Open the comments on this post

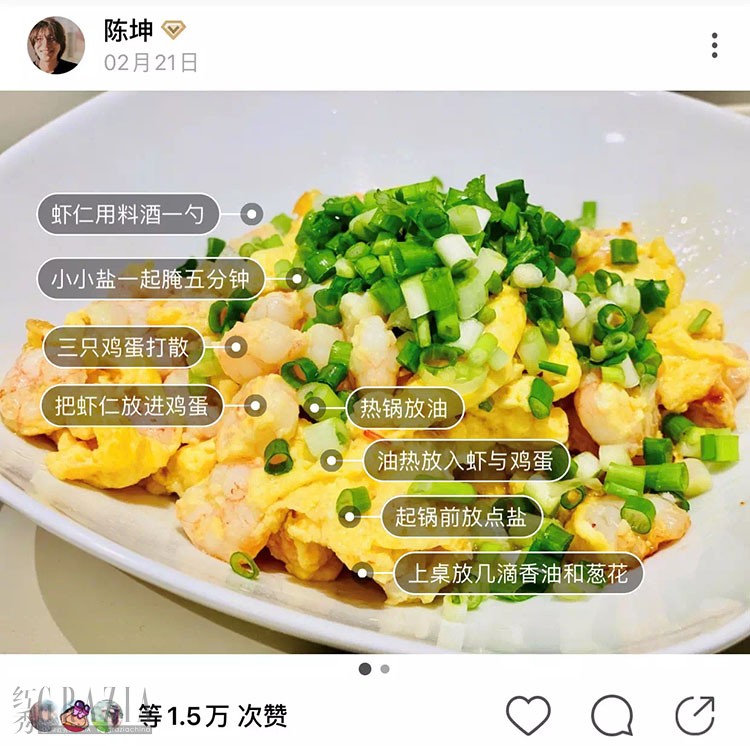(x=612, y=715)
